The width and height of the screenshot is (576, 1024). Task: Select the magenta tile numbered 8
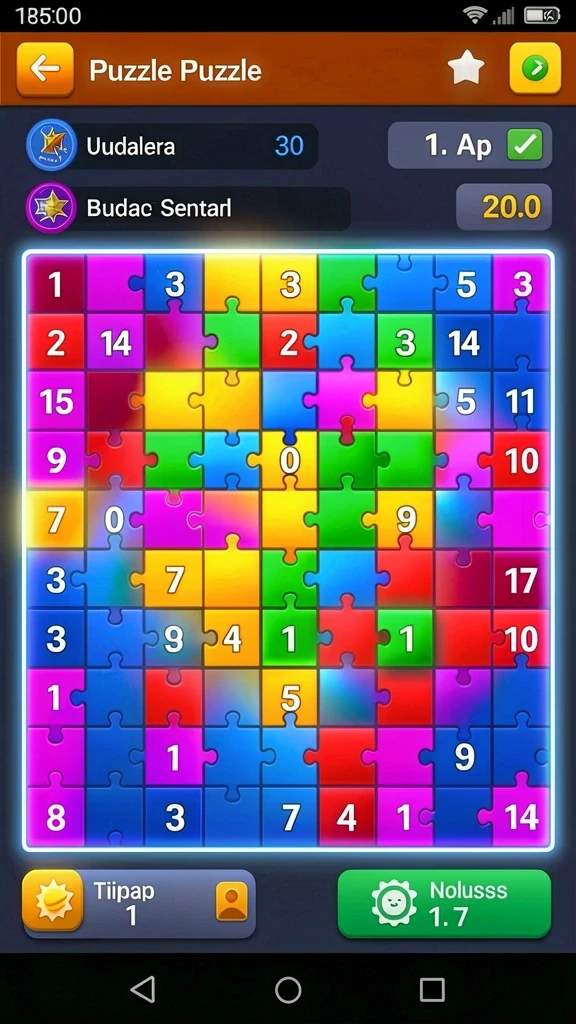tap(56, 817)
